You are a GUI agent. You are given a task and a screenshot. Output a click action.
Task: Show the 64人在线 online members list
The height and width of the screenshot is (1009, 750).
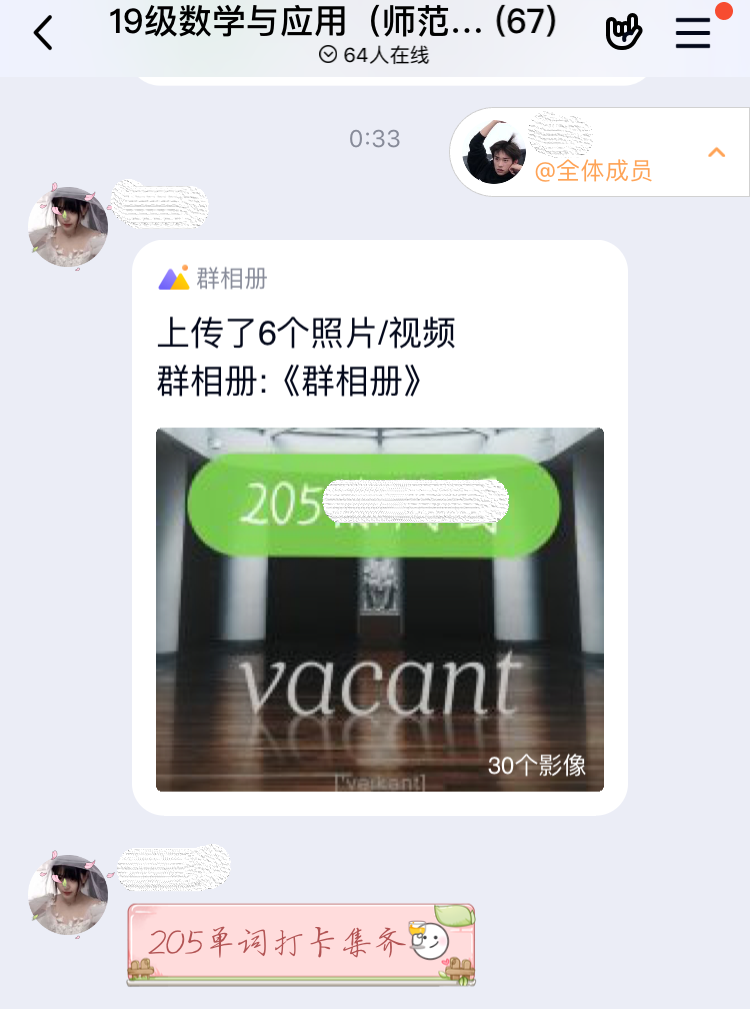374,56
